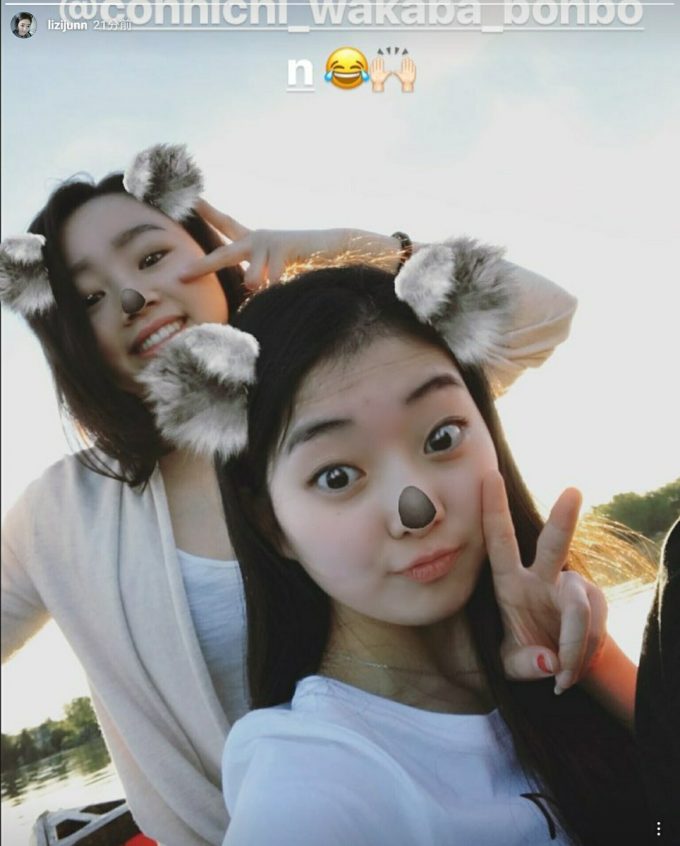
Task: Open the @connichi_wakaba_bonbon mention
Action: tap(350, 14)
